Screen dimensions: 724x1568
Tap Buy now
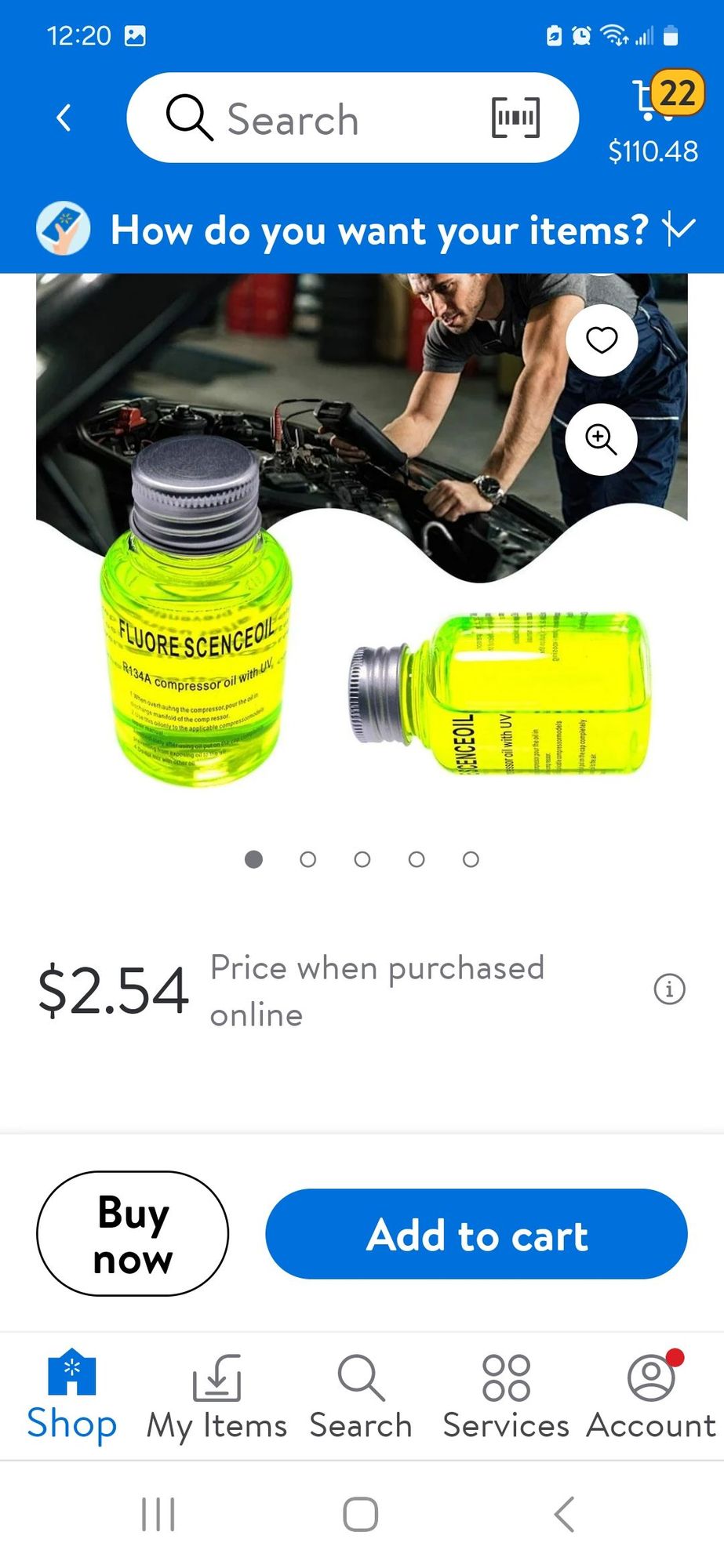tap(133, 1234)
